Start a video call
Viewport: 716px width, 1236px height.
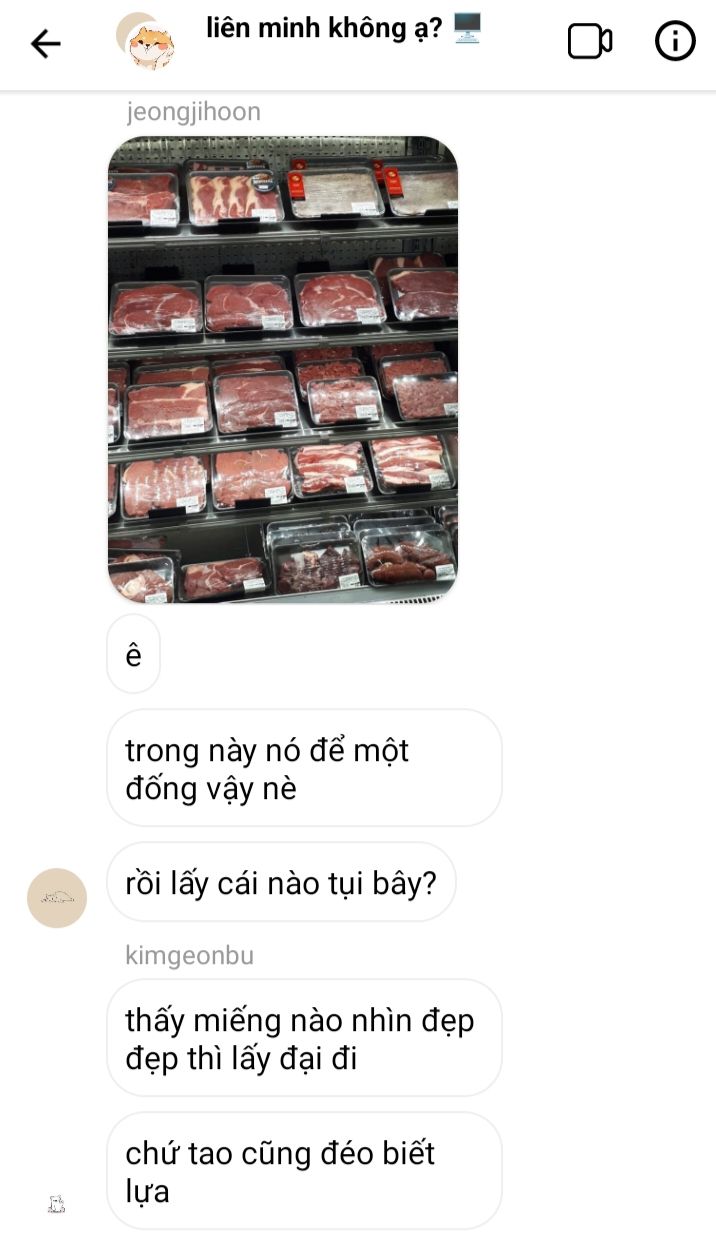(x=590, y=42)
